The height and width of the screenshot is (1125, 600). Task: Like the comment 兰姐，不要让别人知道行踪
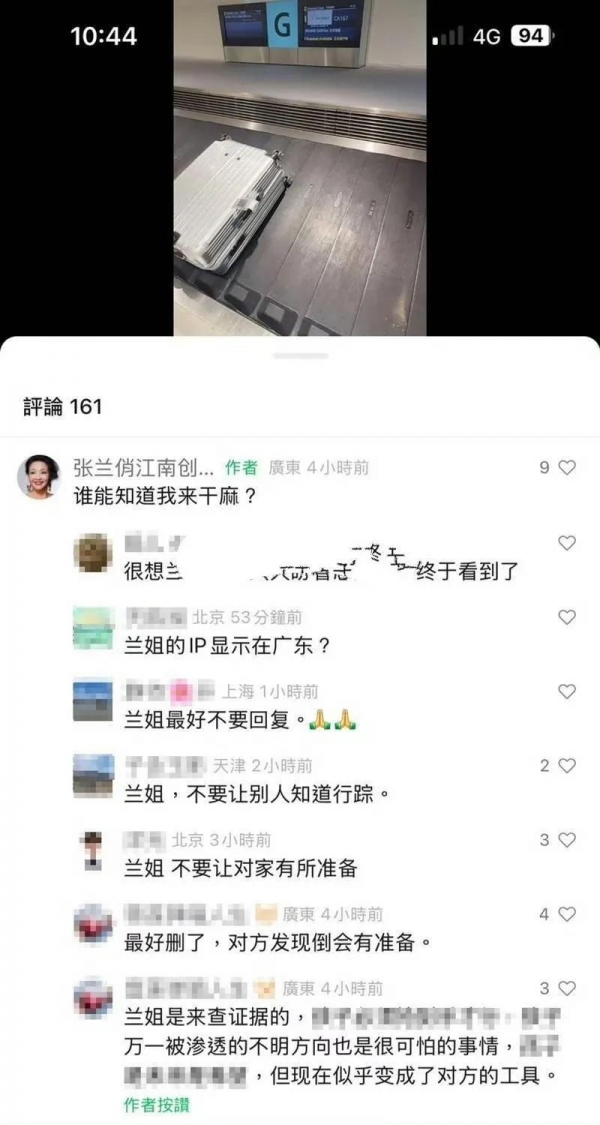567,765
